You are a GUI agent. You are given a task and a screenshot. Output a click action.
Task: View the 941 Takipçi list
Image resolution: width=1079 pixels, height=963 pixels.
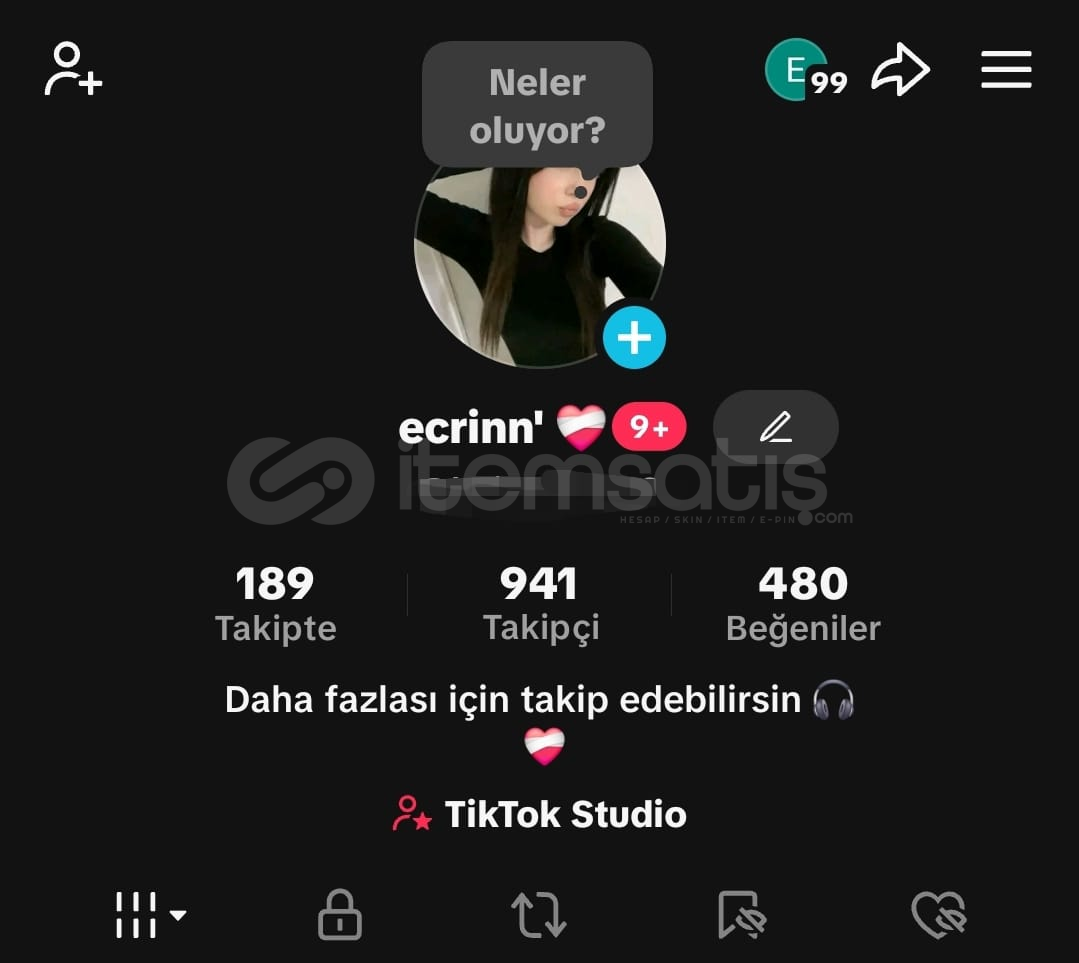[540, 603]
